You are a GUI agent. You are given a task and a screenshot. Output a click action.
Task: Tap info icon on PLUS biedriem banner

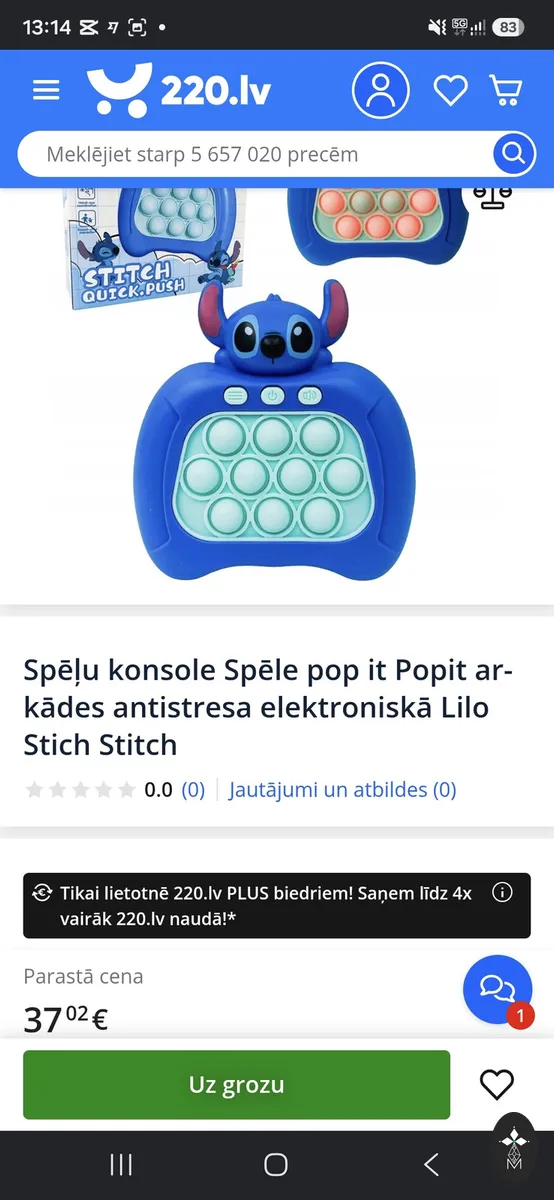(503, 893)
